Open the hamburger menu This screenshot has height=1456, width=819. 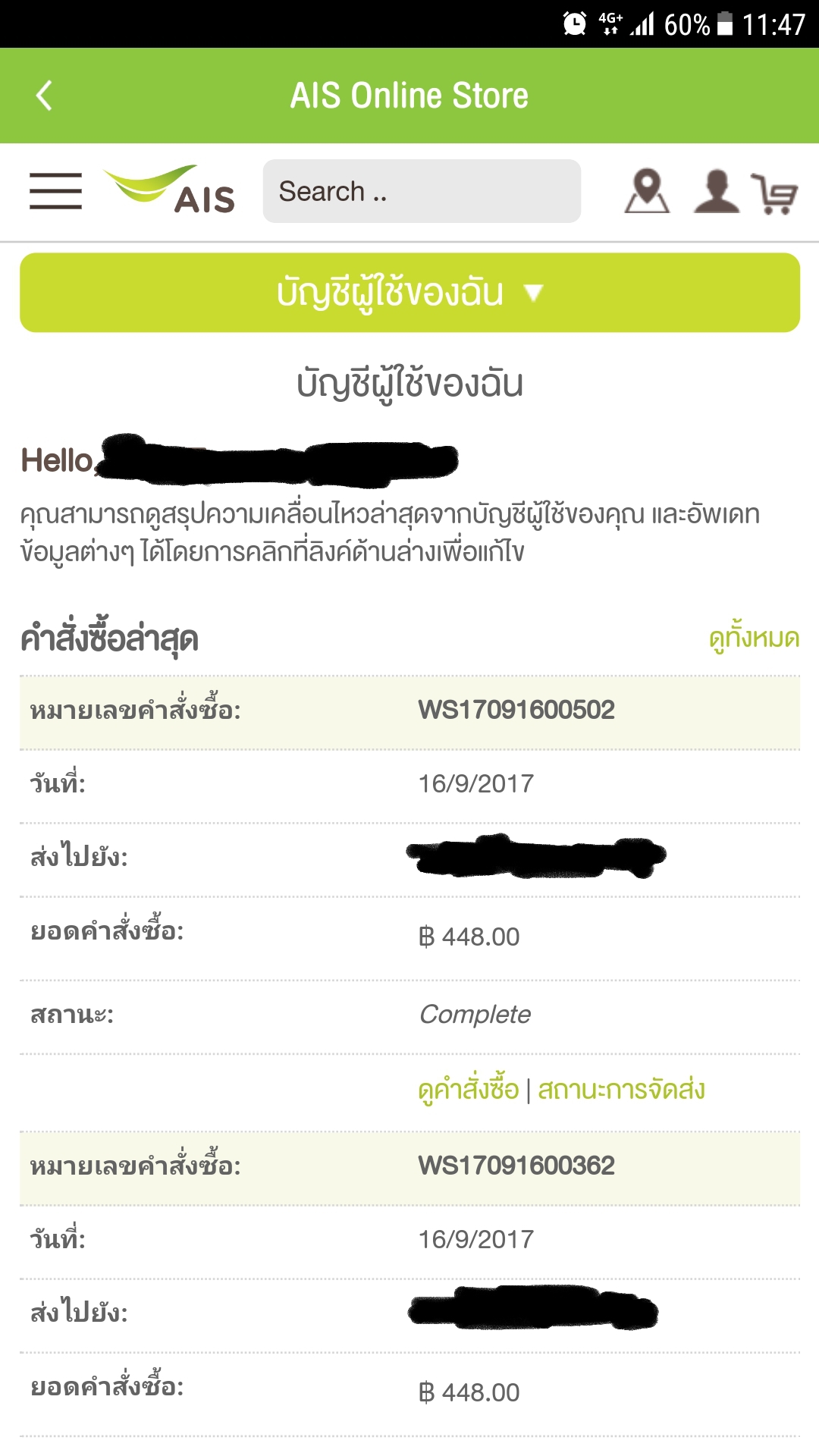tap(55, 191)
